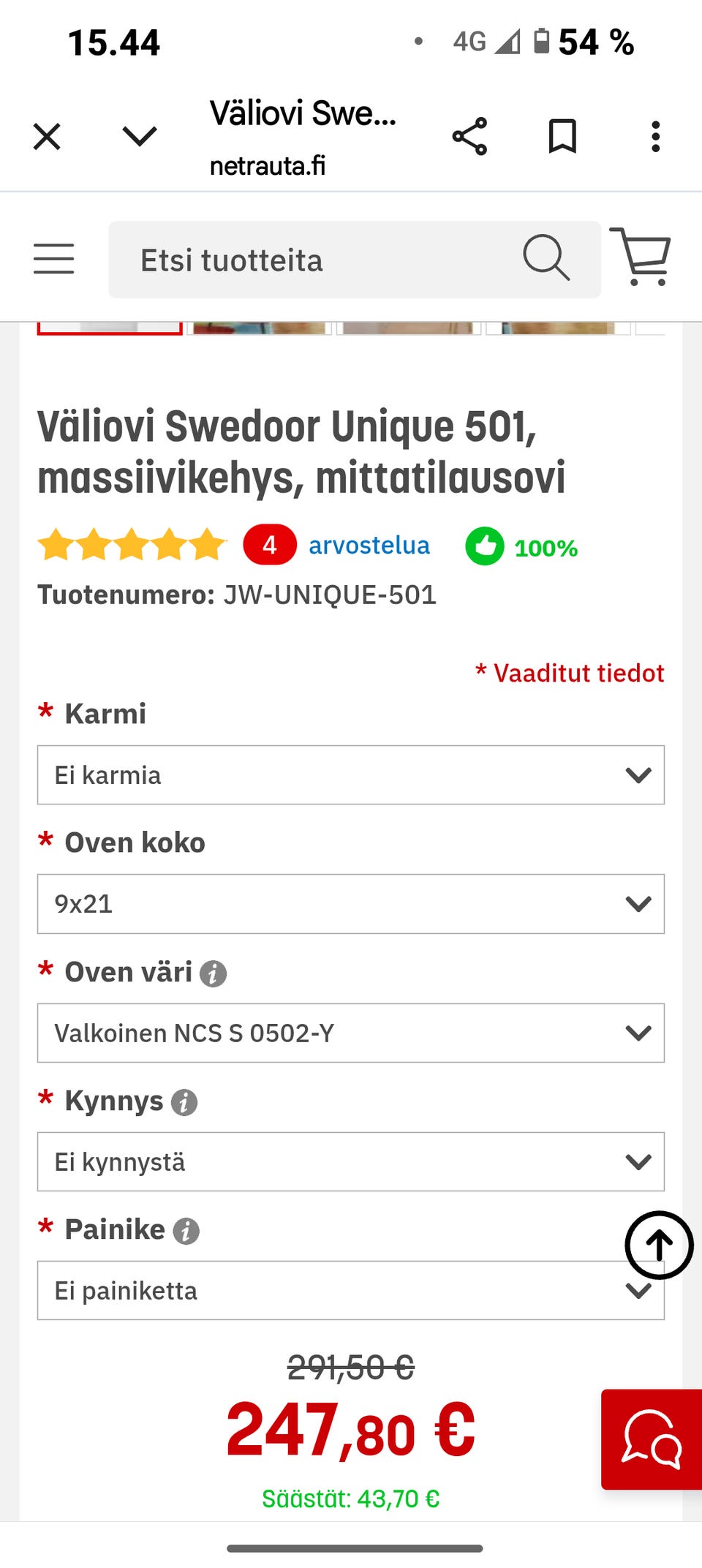
Task: Bookmark this page
Action: (562, 135)
